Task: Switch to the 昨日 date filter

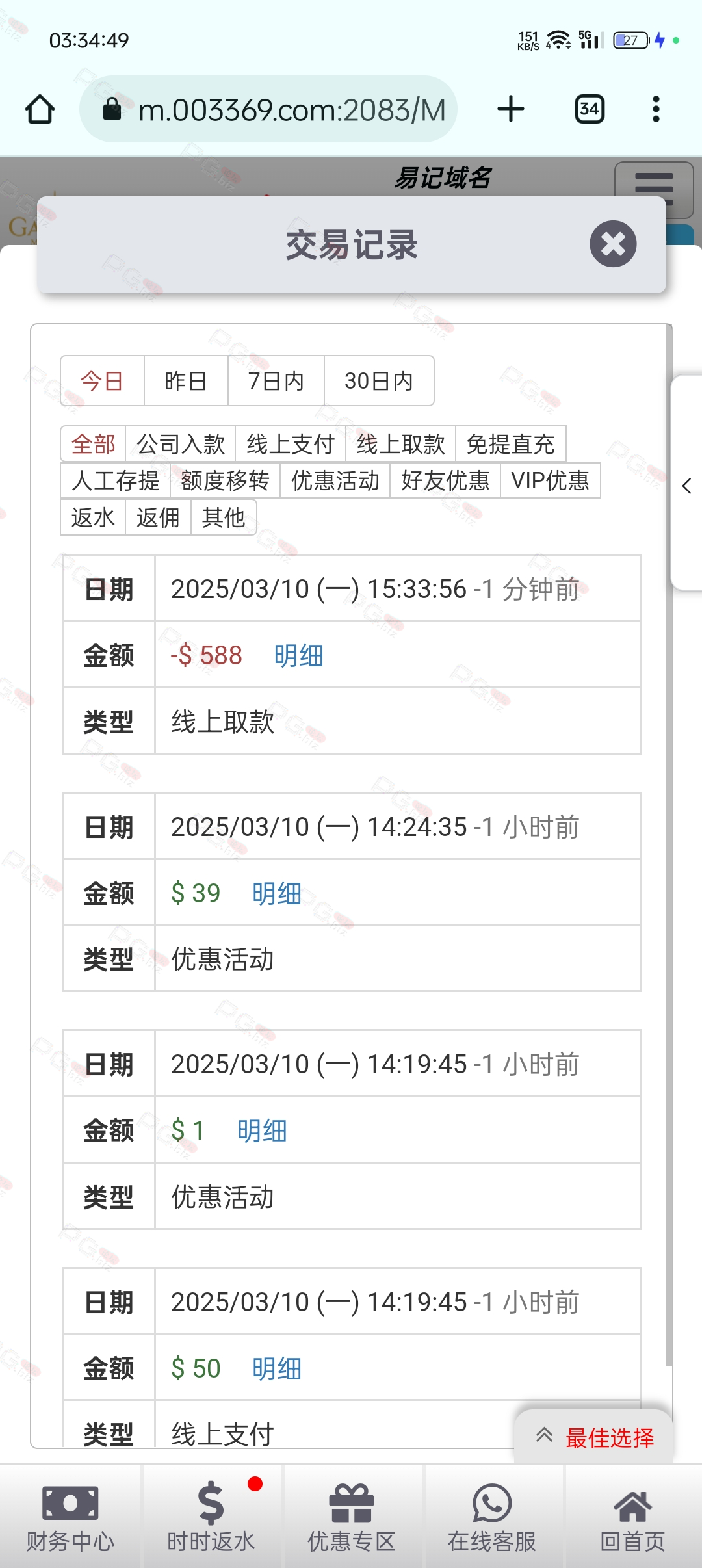Action: point(186,381)
